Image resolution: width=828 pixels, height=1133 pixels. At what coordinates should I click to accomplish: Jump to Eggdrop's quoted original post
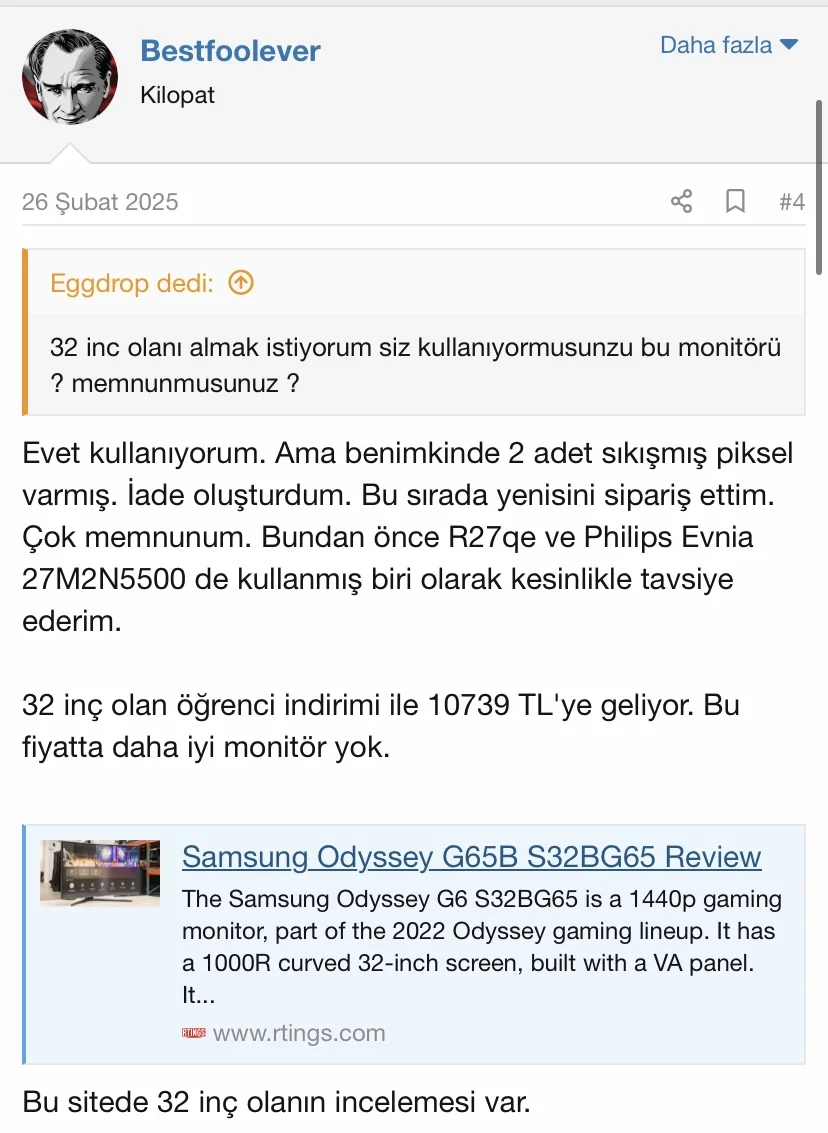[x=241, y=284]
